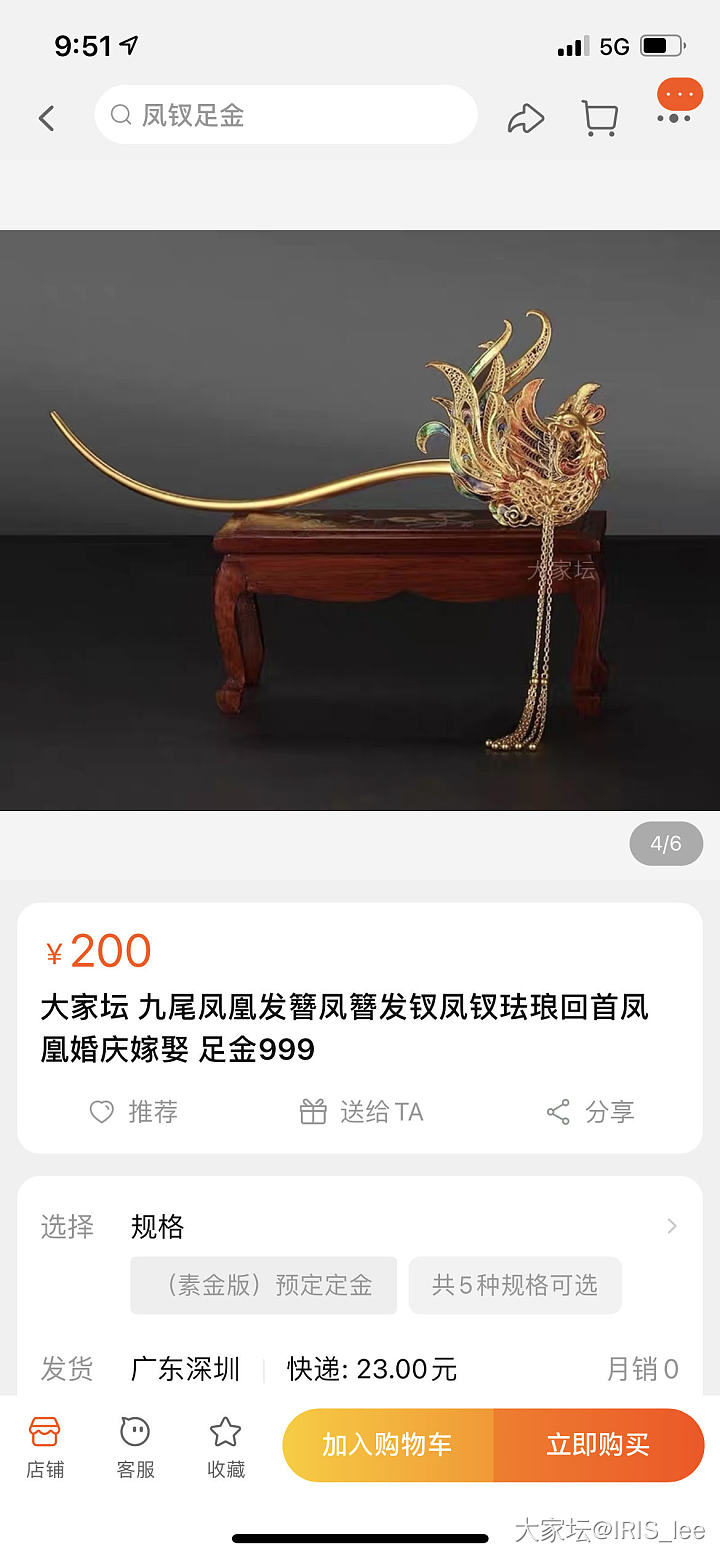View all 共5种规格可选 options
This screenshot has width=720, height=1558.
click(515, 1285)
